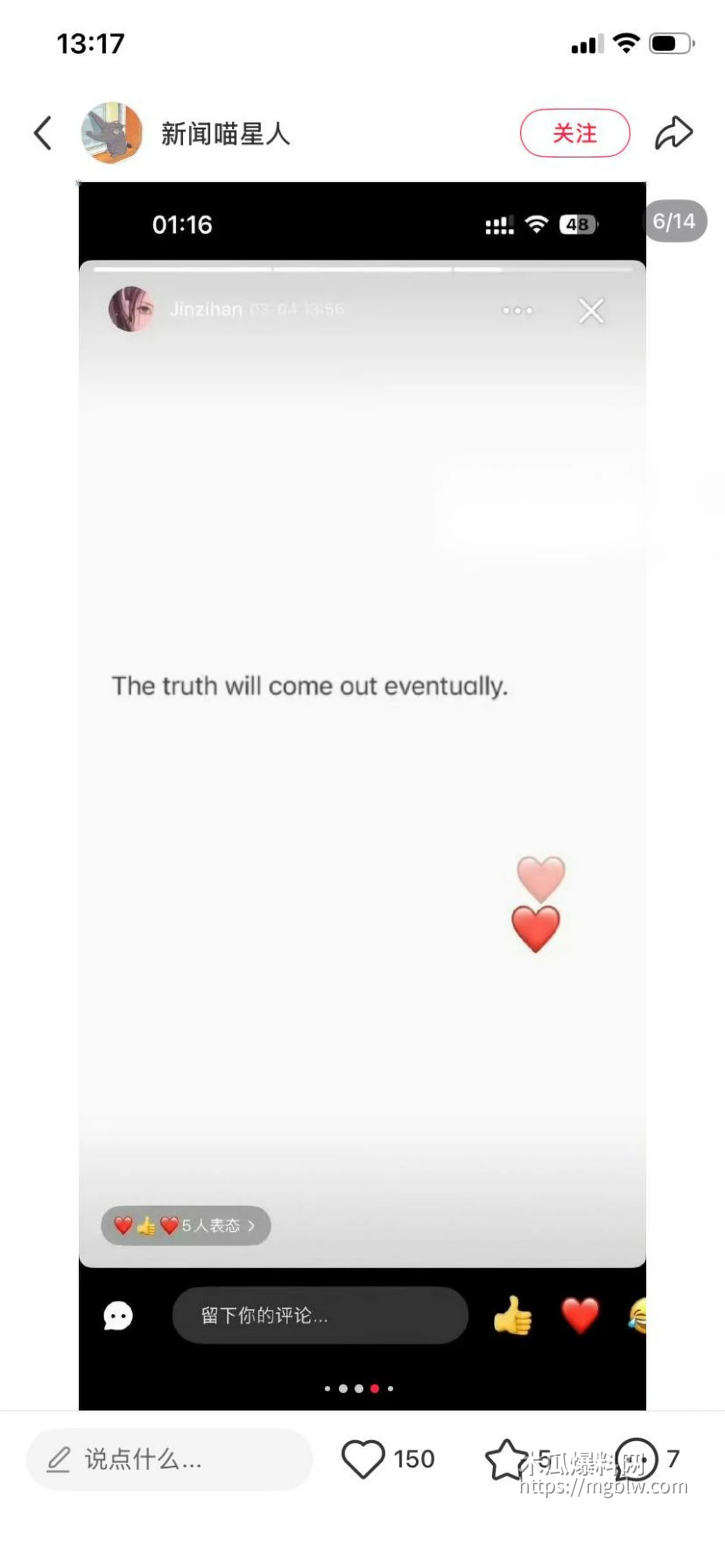725x1568 pixels.
Task: Go back with the top-left arrow
Action: point(43,133)
